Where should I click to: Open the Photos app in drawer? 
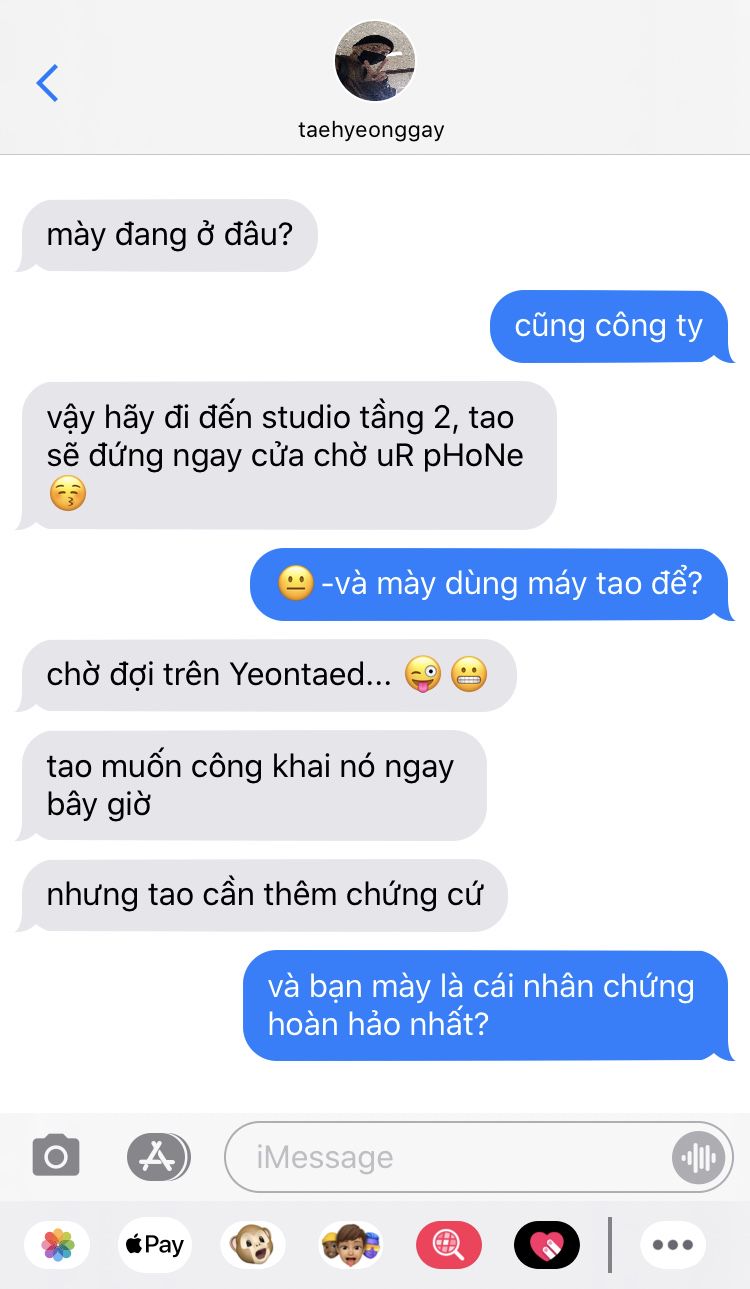point(57,1245)
